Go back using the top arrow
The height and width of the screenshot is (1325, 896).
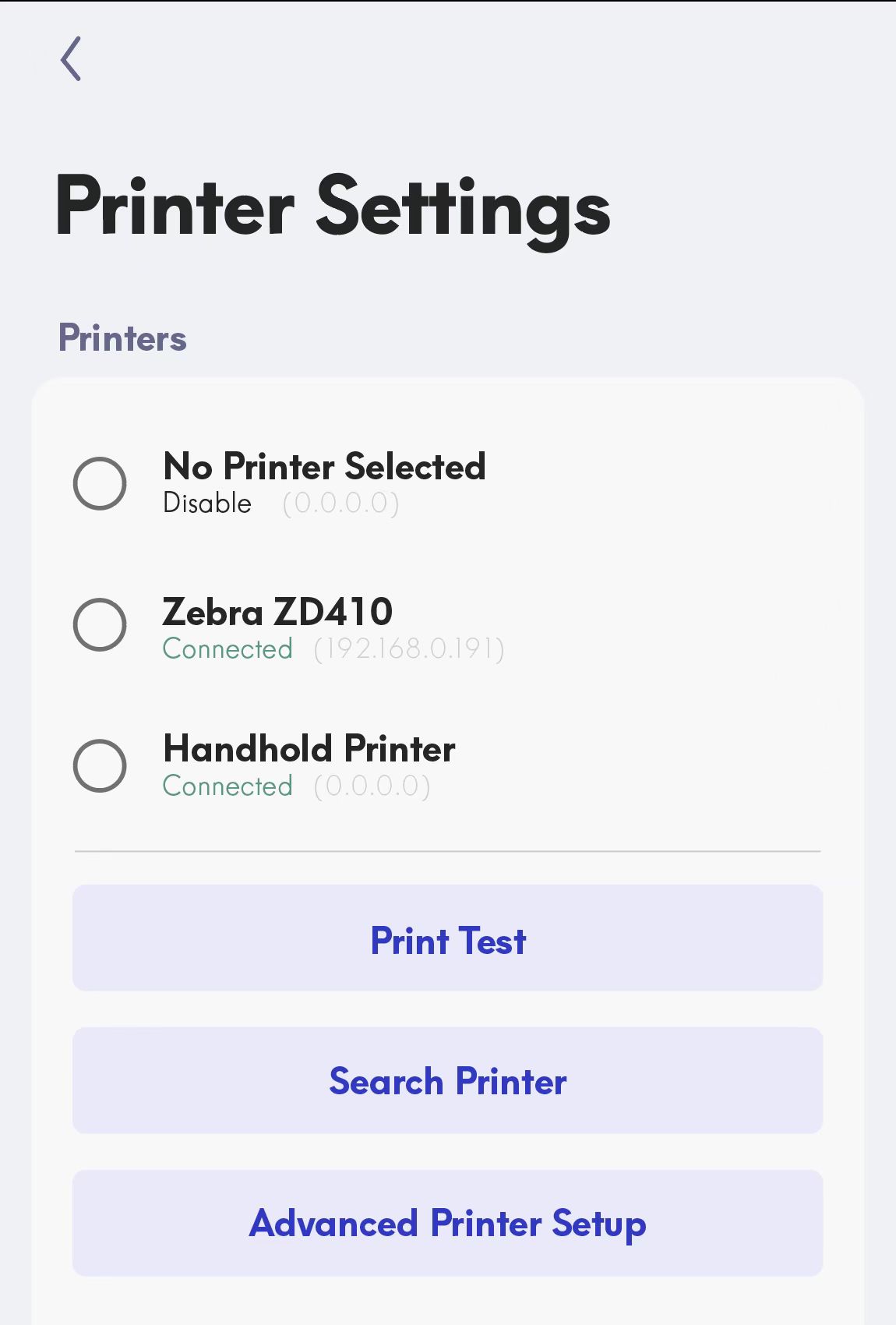pyautogui.click(x=71, y=59)
